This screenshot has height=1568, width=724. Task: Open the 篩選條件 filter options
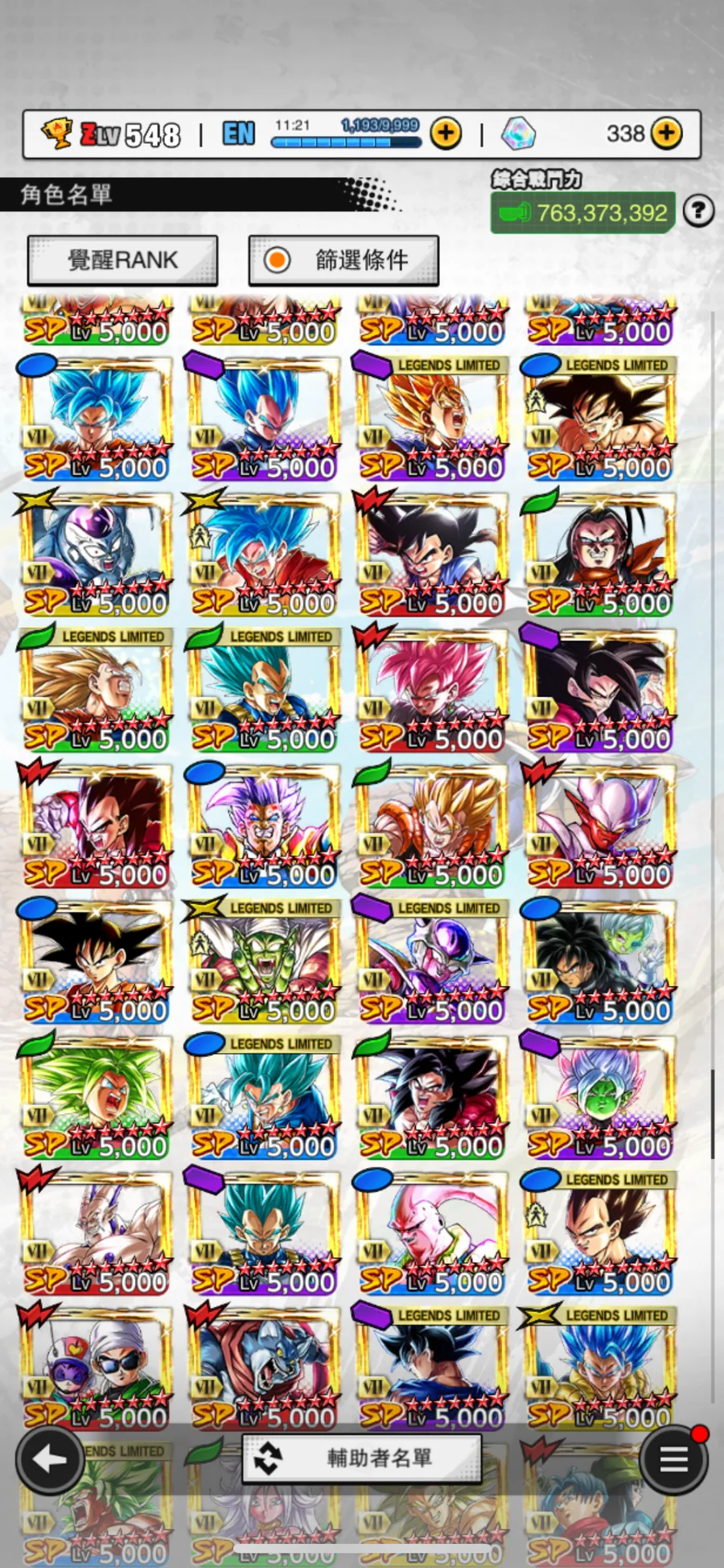[343, 260]
